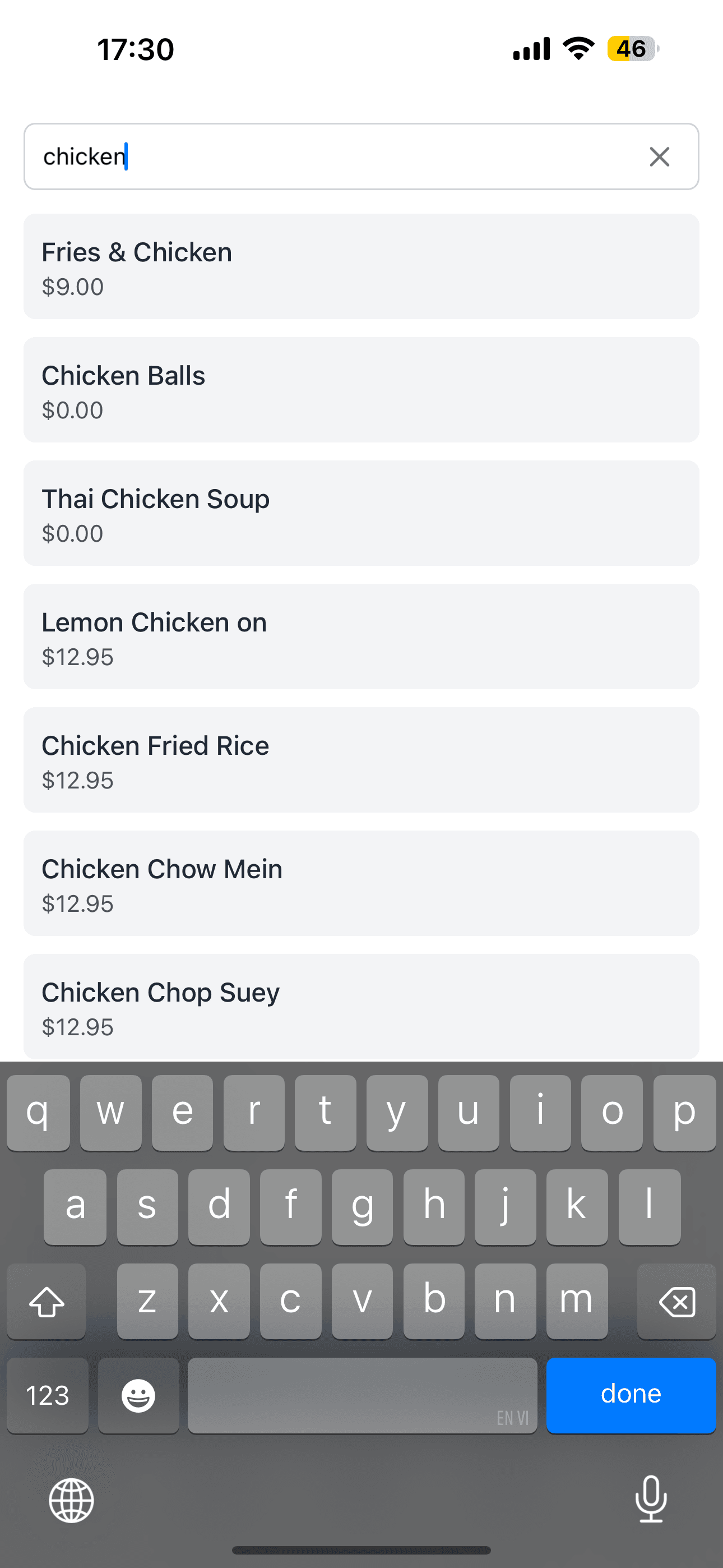Select Chicken Chow Mein
The image size is (723, 1568).
click(361, 883)
